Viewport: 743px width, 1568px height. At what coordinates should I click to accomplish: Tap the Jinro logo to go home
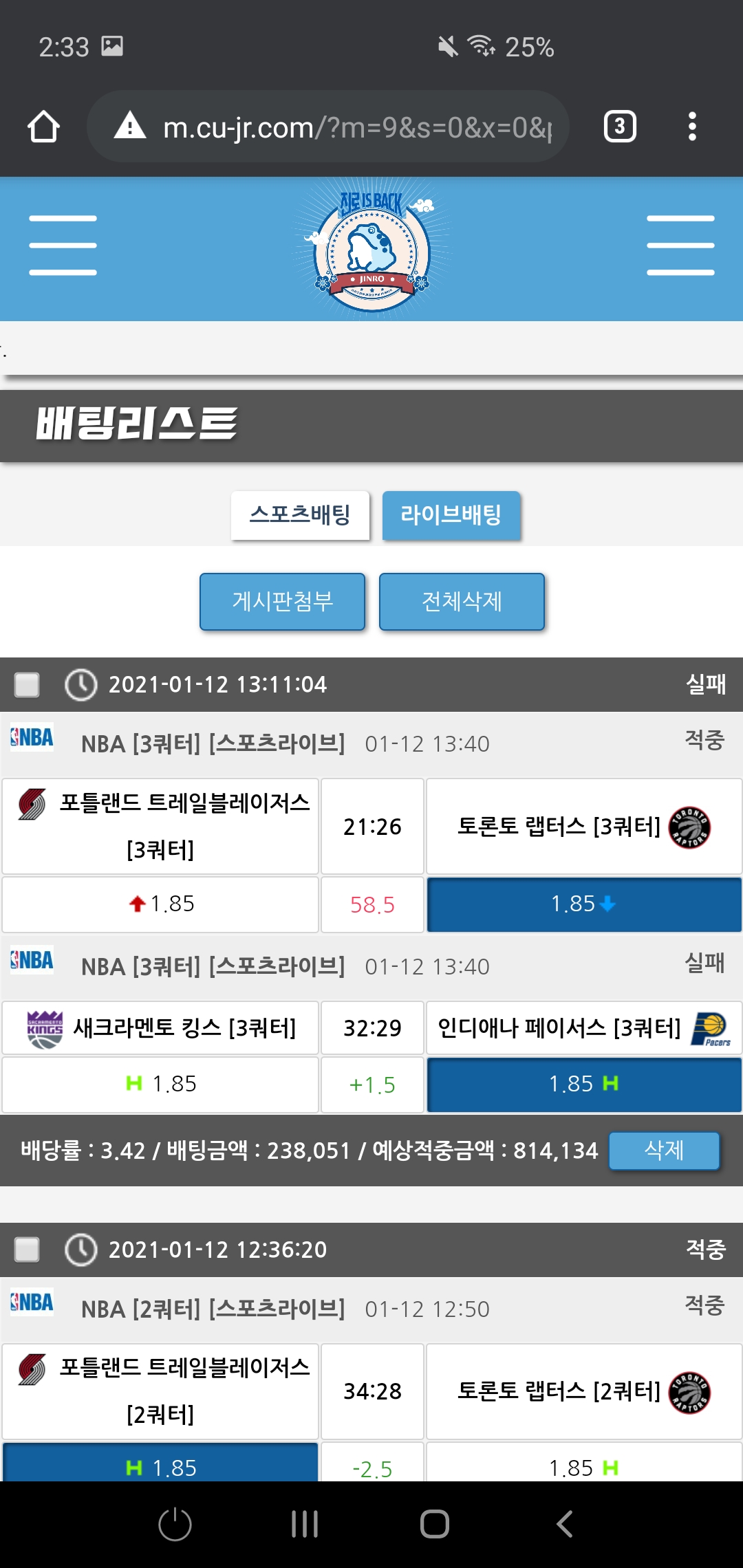(371, 249)
